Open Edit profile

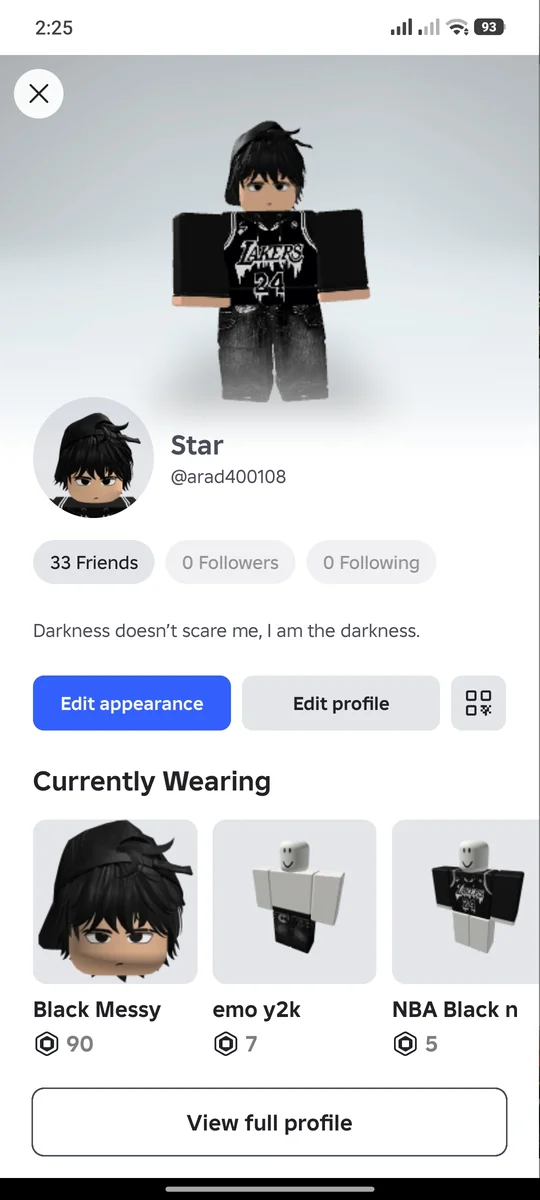[341, 703]
